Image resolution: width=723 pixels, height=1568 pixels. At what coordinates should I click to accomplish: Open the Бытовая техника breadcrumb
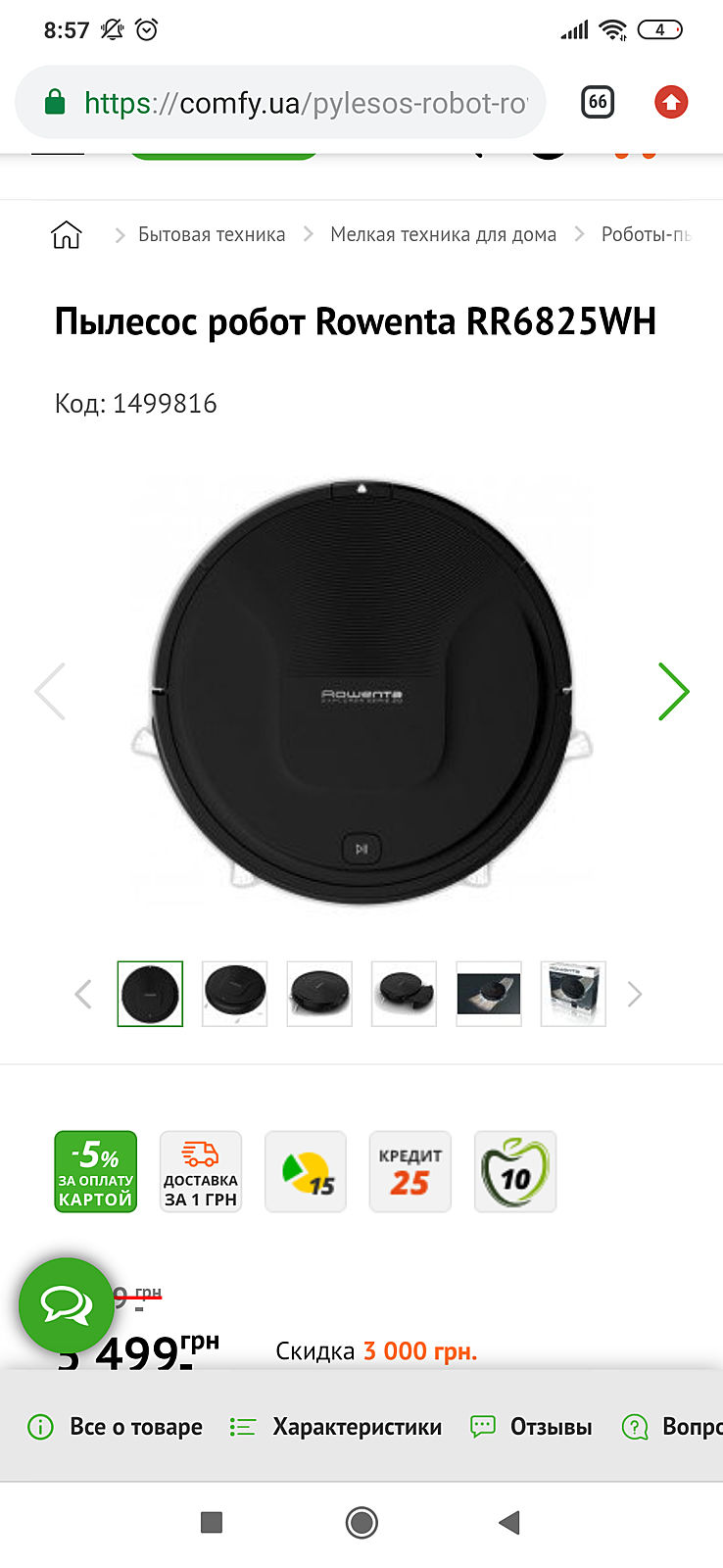(x=212, y=235)
